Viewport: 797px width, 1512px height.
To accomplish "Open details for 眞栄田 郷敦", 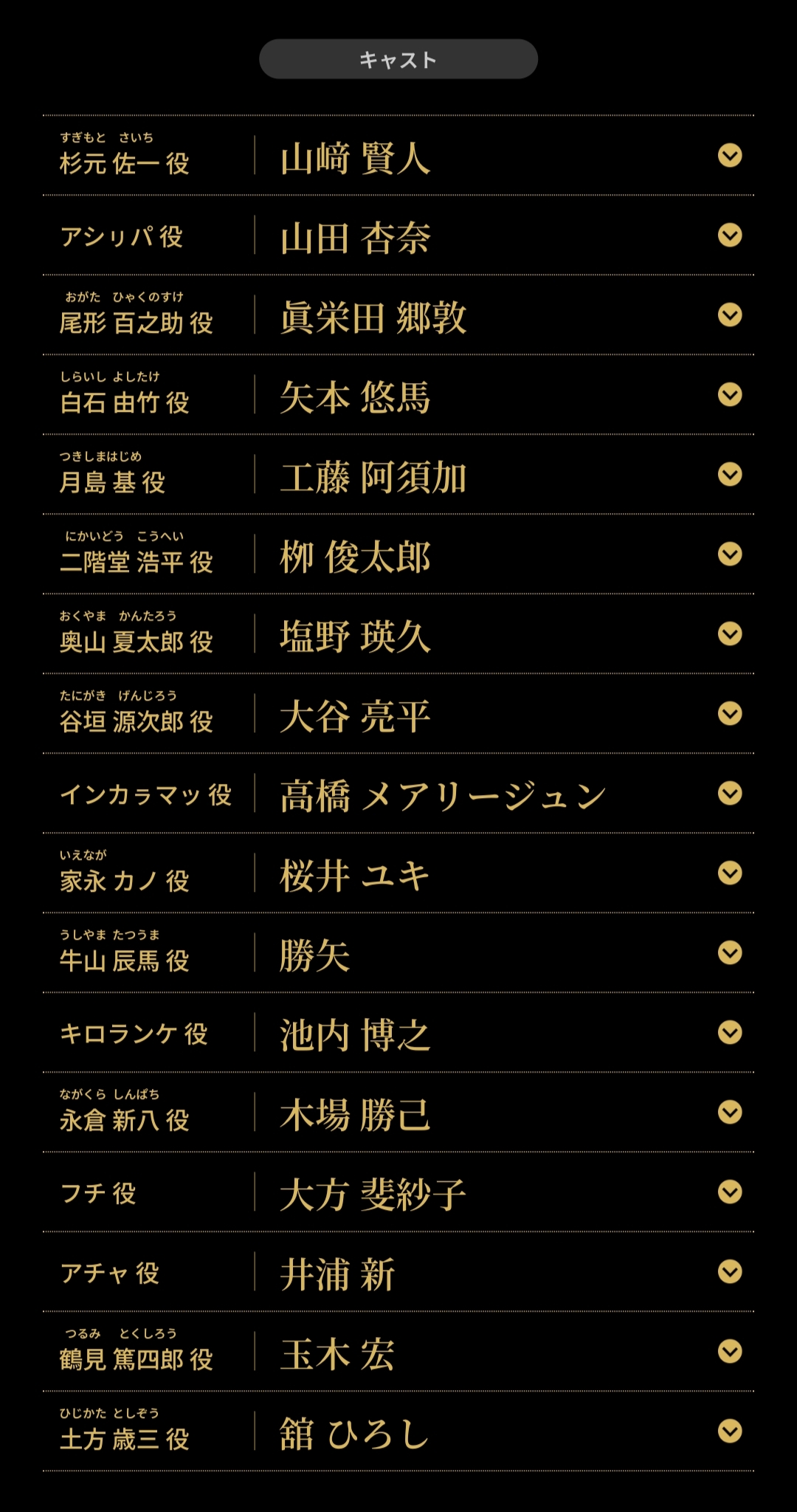I will coord(730,315).
